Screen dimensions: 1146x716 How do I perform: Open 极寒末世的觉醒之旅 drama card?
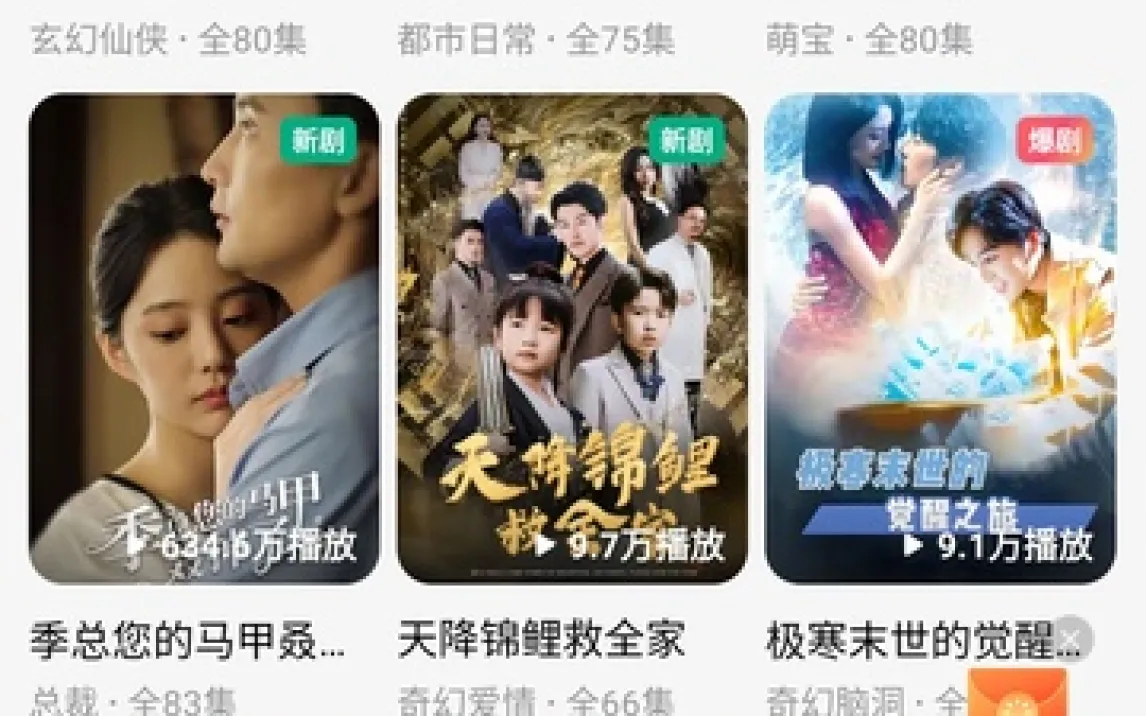point(940,338)
